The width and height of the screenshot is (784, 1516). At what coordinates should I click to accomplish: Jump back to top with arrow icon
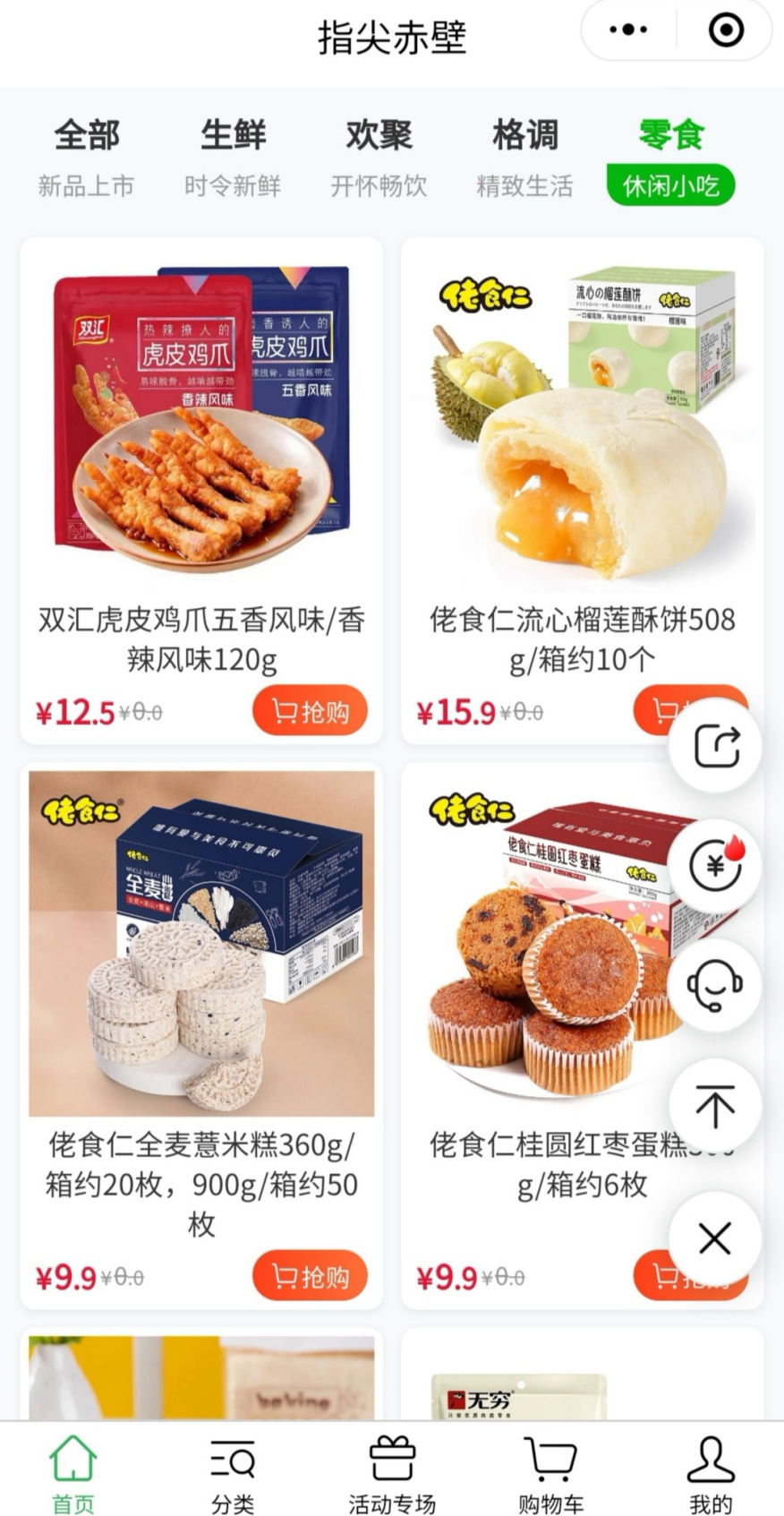[x=715, y=1105]
